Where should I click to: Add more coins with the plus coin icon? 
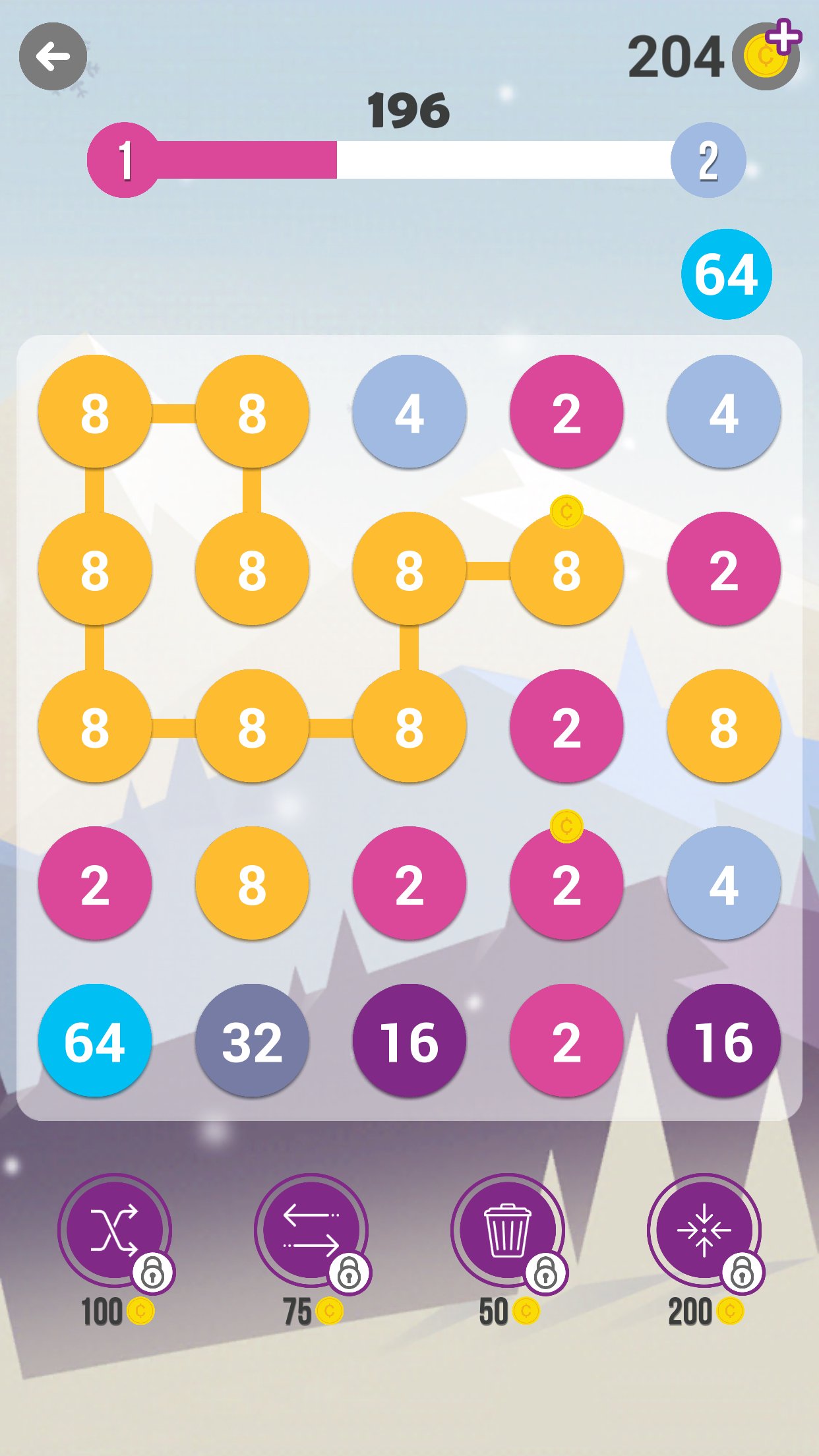pyautogui.click(x=768, y=55)
